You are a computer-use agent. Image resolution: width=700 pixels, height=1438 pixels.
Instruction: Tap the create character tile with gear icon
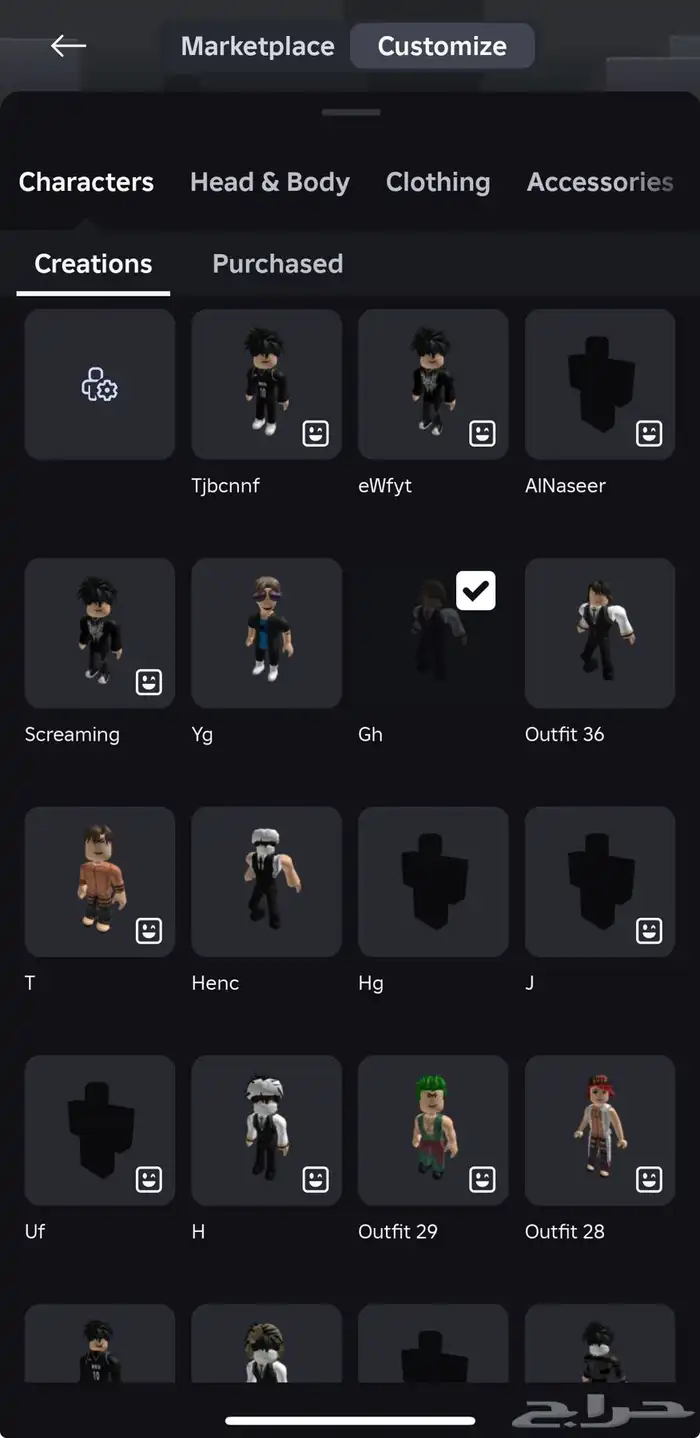[100, 385]
